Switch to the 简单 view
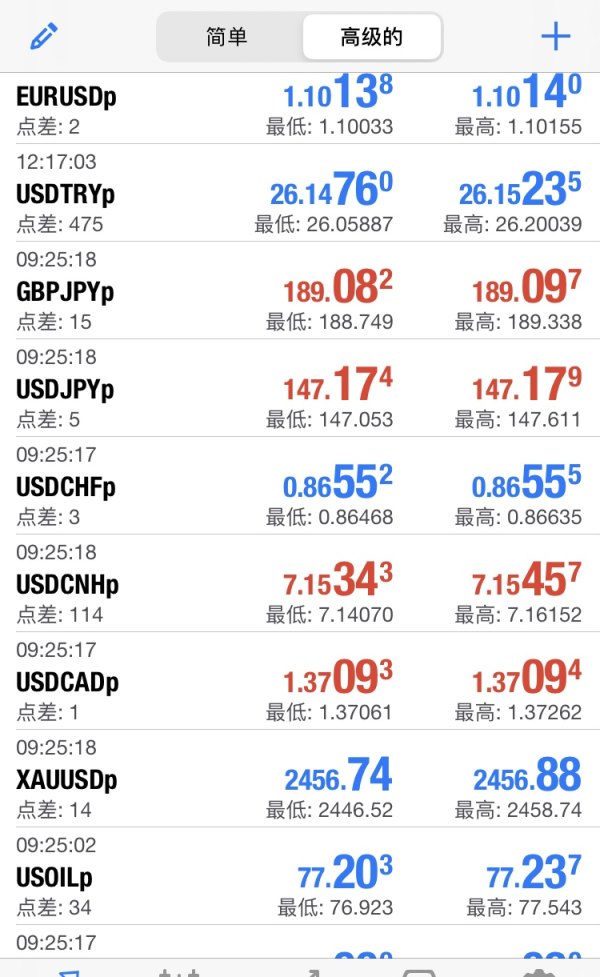 click(x=228, y=38)
